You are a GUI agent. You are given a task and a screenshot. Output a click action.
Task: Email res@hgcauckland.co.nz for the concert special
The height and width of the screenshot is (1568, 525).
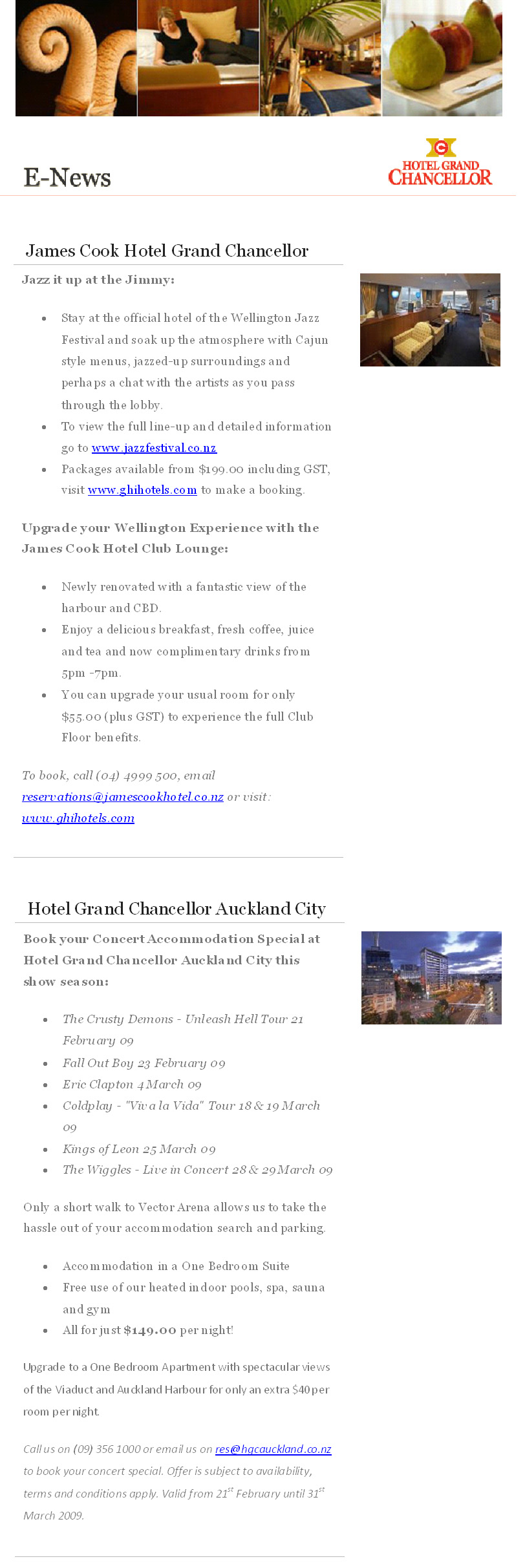coord(273,1449)
